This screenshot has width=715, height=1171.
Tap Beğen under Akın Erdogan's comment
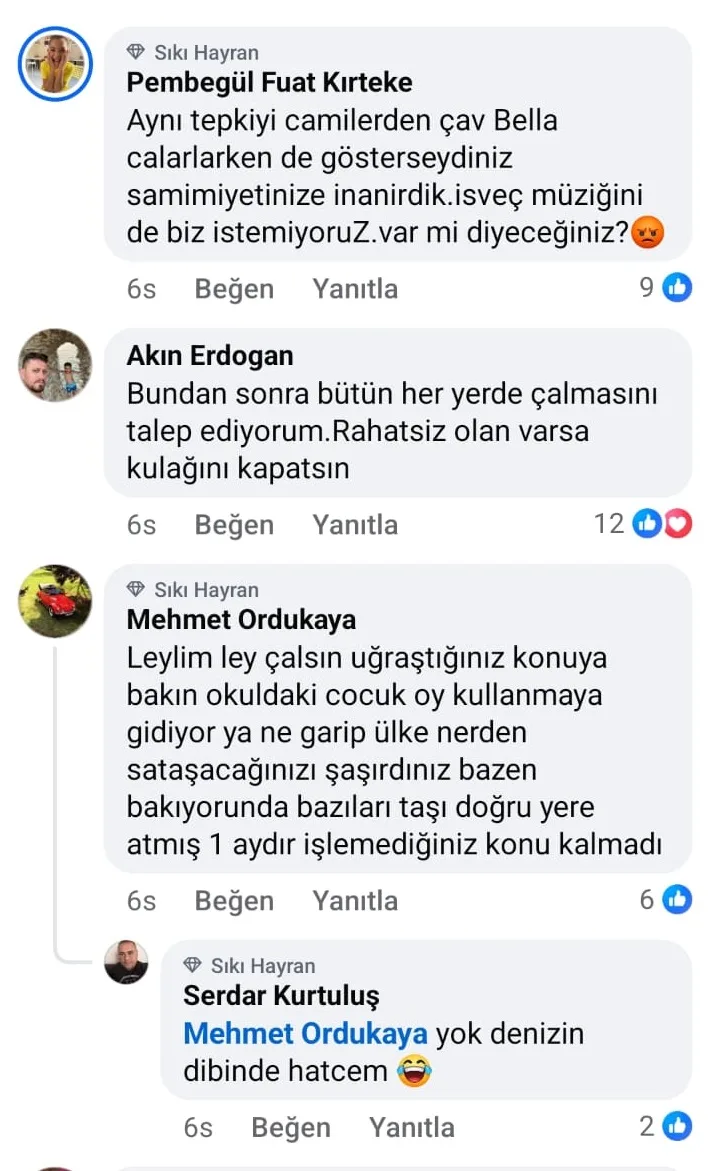[x=233, y=525]
